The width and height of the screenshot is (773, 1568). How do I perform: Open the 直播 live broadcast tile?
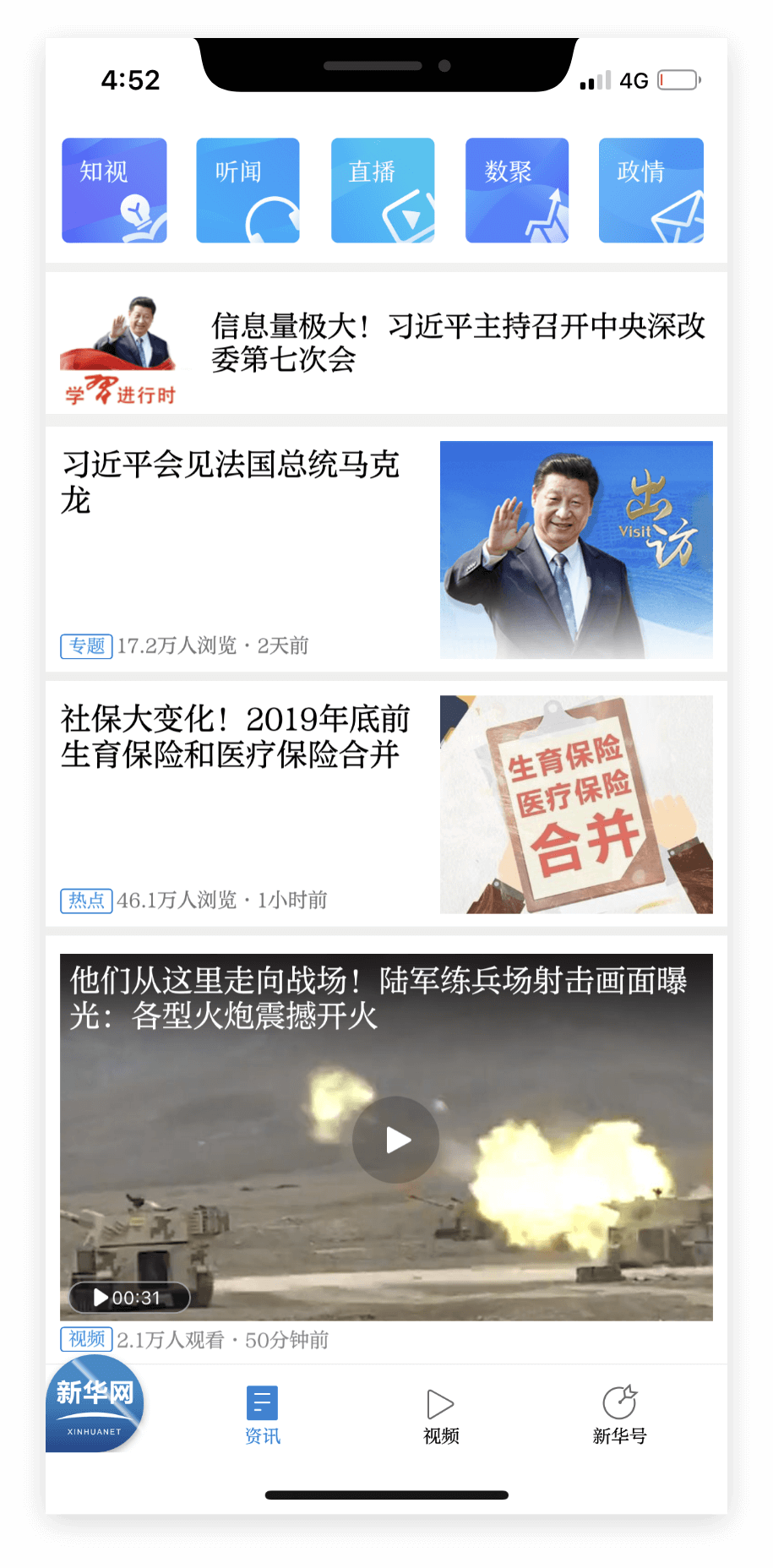pyautogui.click(x=383, y=191)
